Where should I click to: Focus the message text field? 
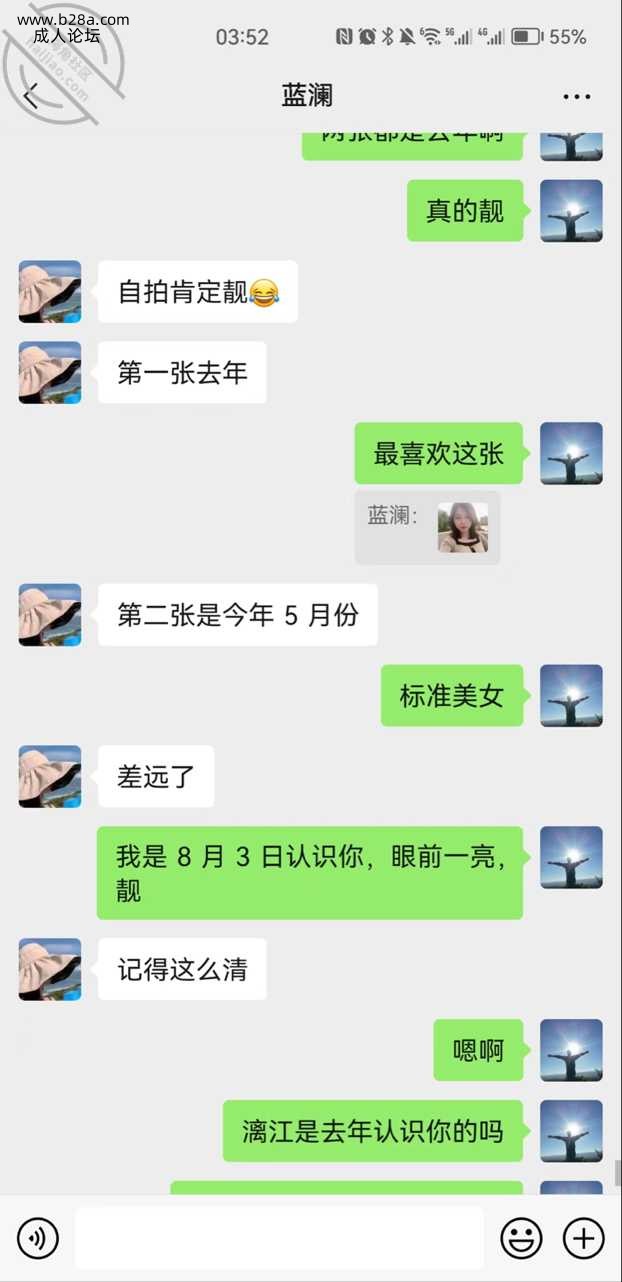[x=279, y=1239]
